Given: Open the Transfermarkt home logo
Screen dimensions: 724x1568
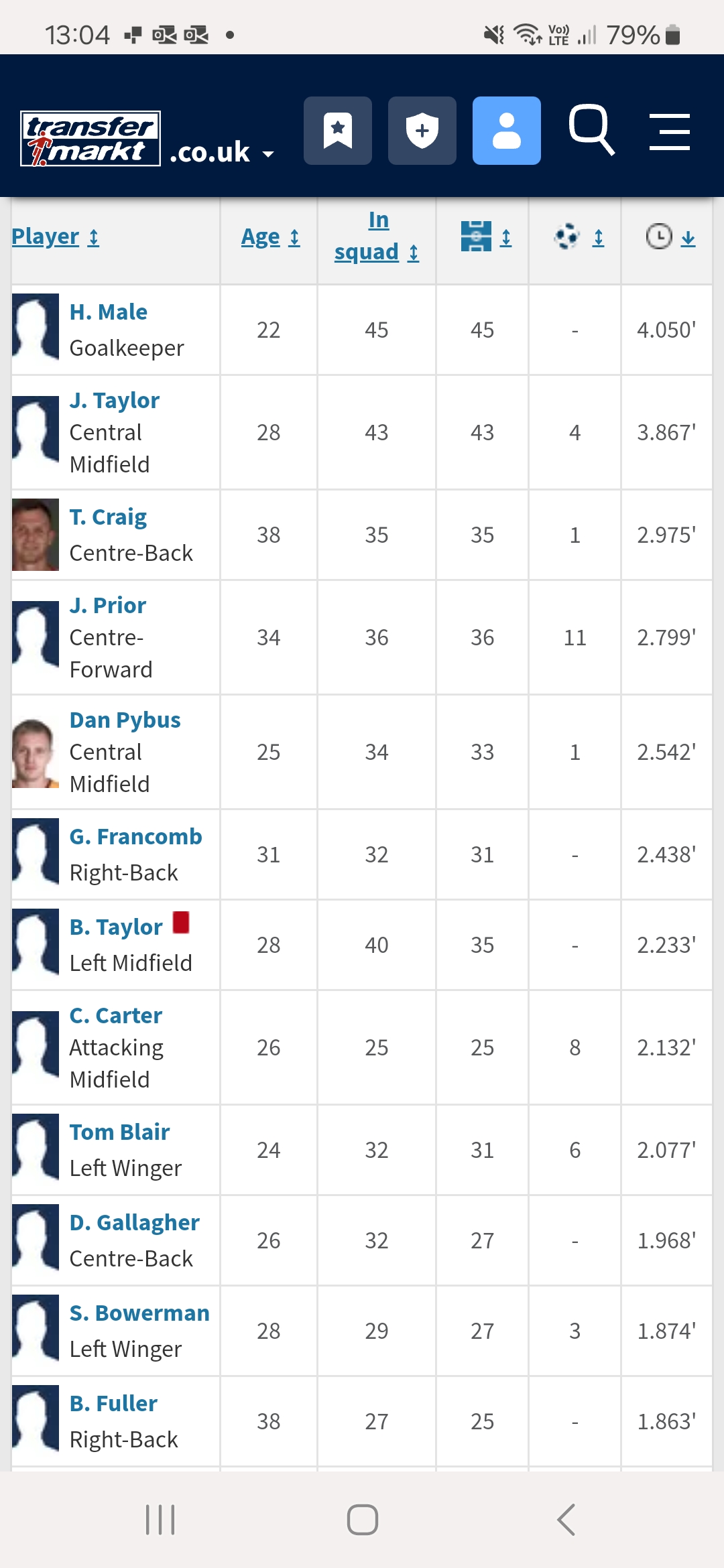Looking at the screenshot, I should [90, 138].
